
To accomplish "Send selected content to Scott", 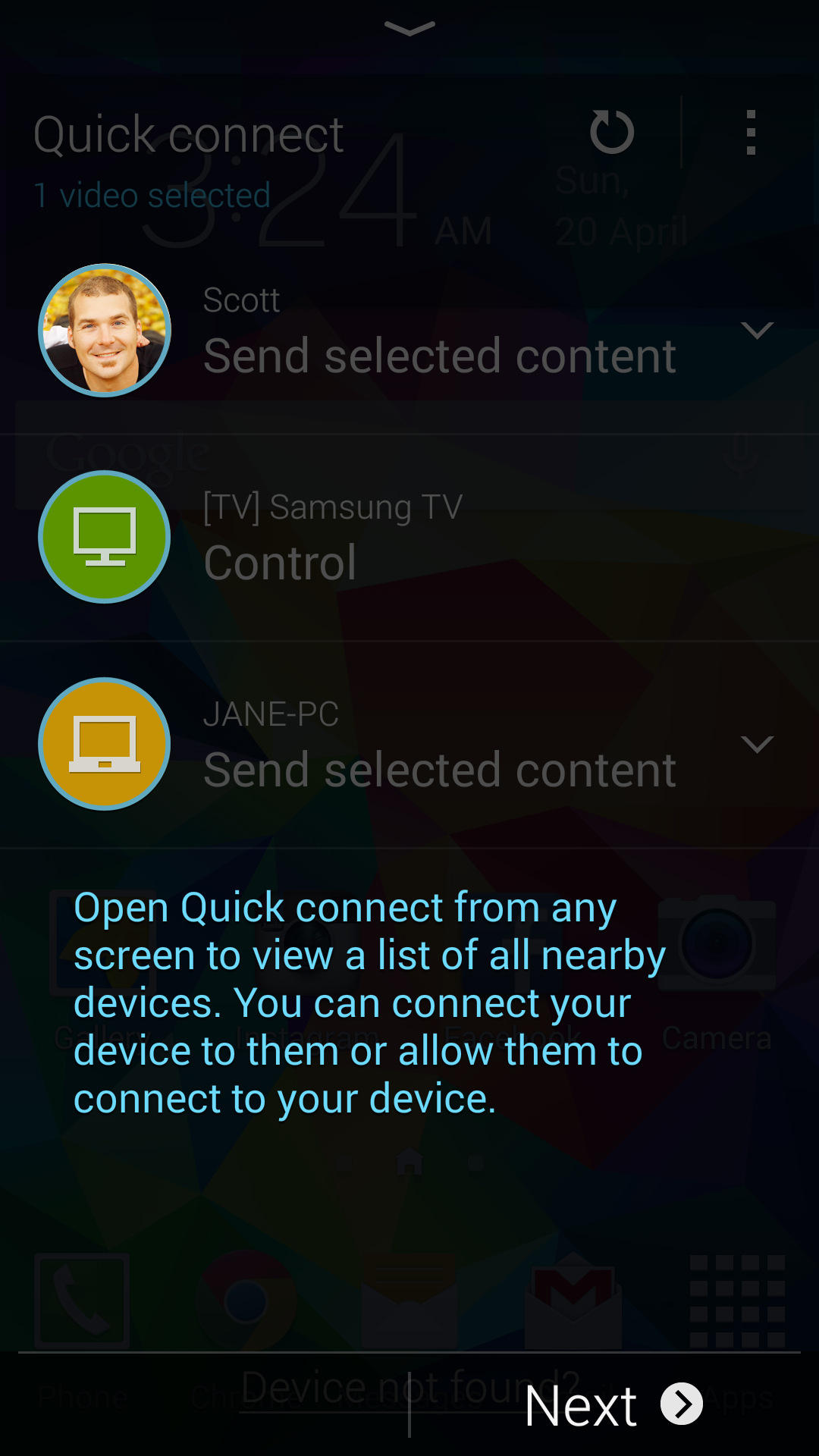I will click(x=409, y=331).
